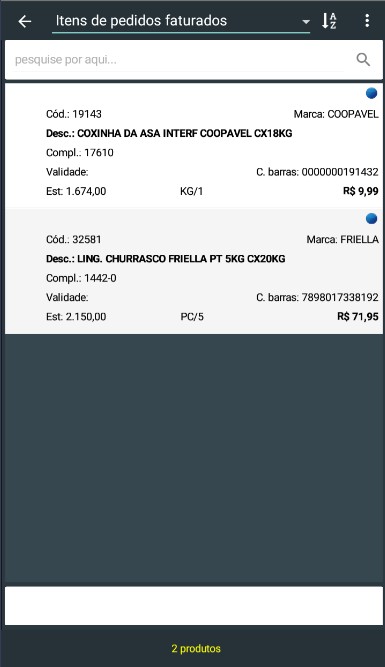Screen dimensions: 385x667
Task: Open the A-Z sort options
Action: click(x=329, y=21)
